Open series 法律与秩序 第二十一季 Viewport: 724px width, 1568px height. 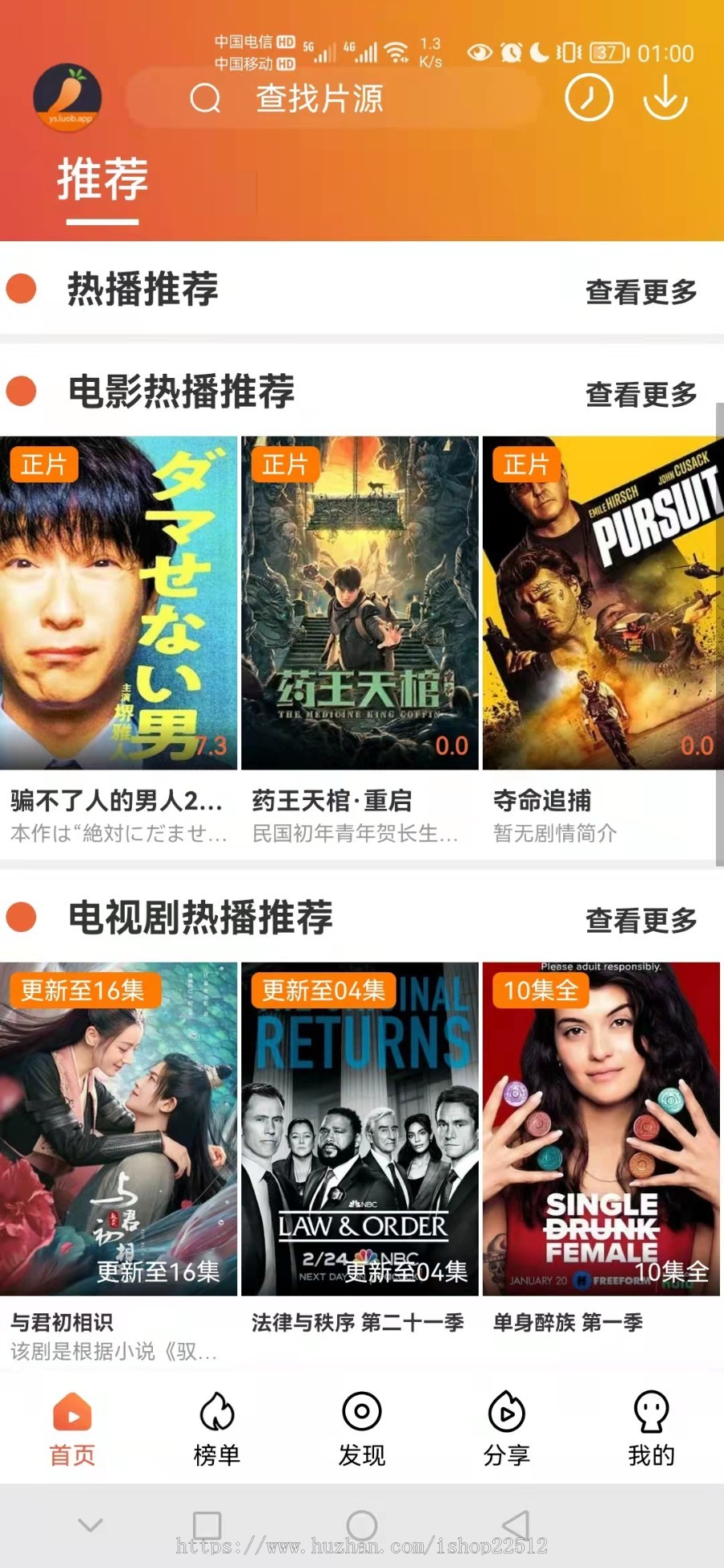pyautogui.click(x=360, y=1128)
